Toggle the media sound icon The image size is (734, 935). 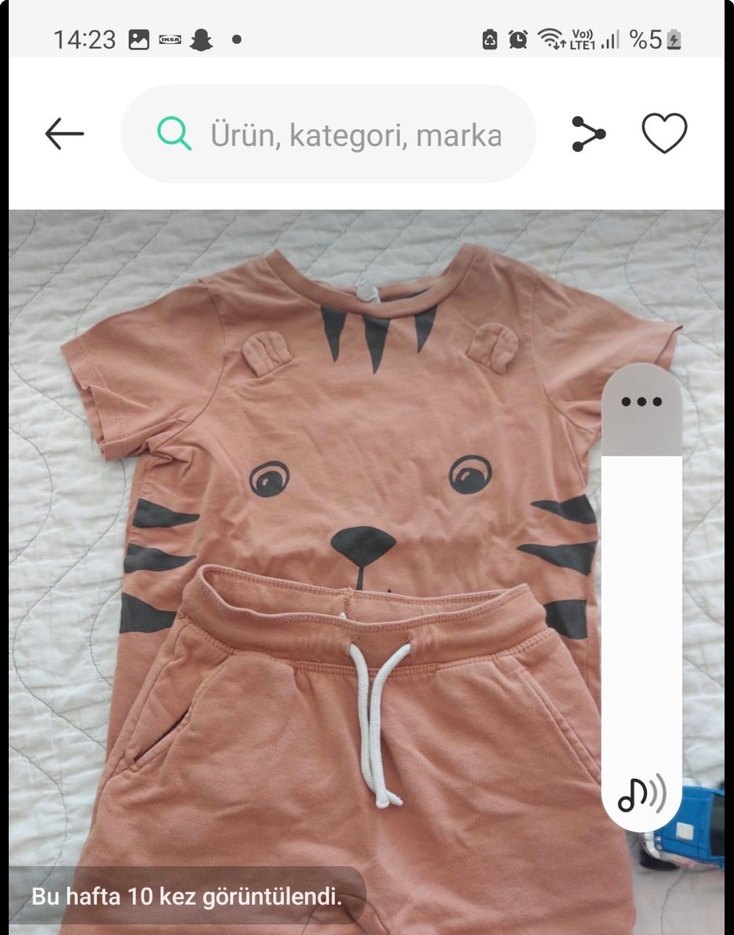pyautogui.click(x=641, y=794)
